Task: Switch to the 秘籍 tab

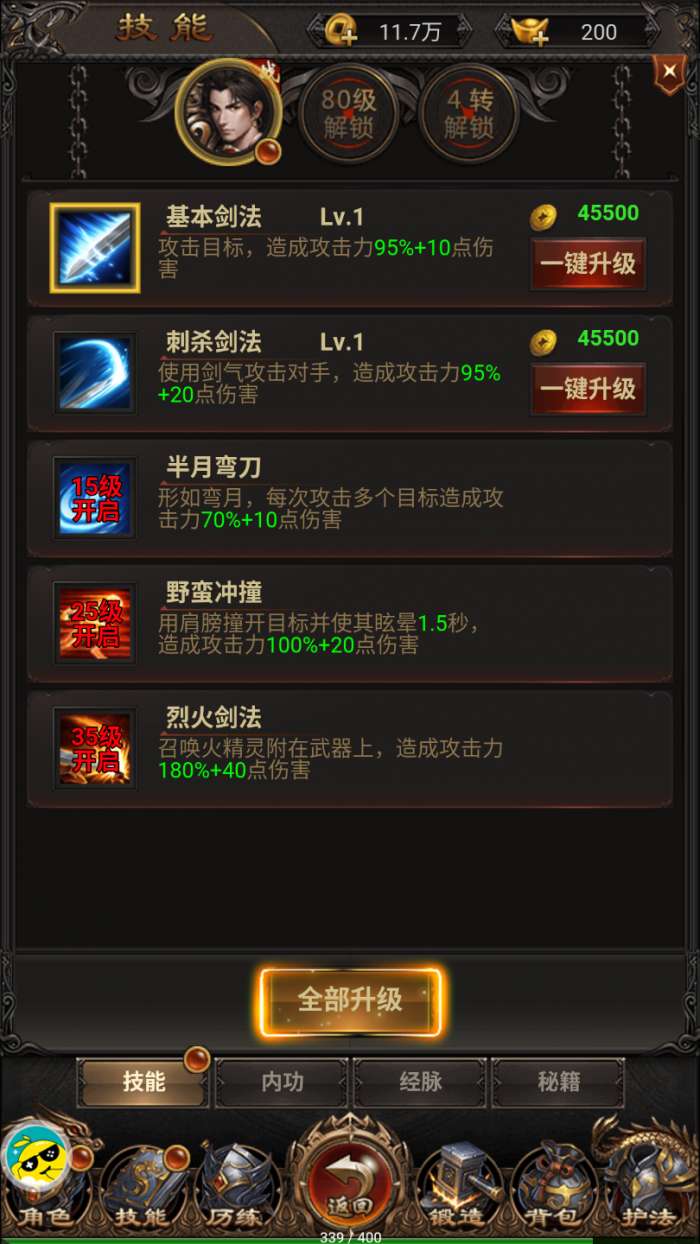Action: pyautogui.click(x=558, y=1082)
